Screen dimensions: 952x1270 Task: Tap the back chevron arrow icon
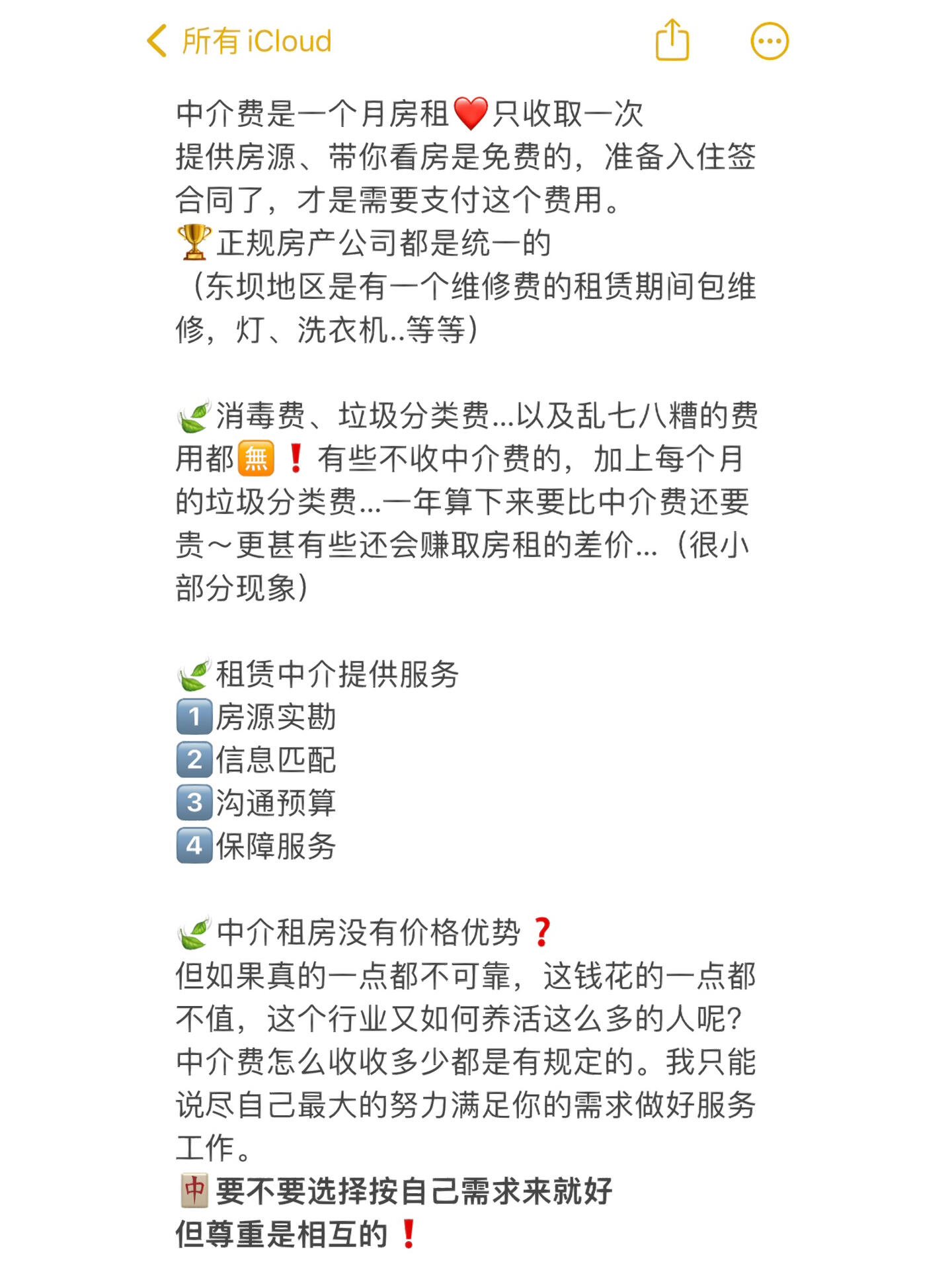click(x=157, y=40)
